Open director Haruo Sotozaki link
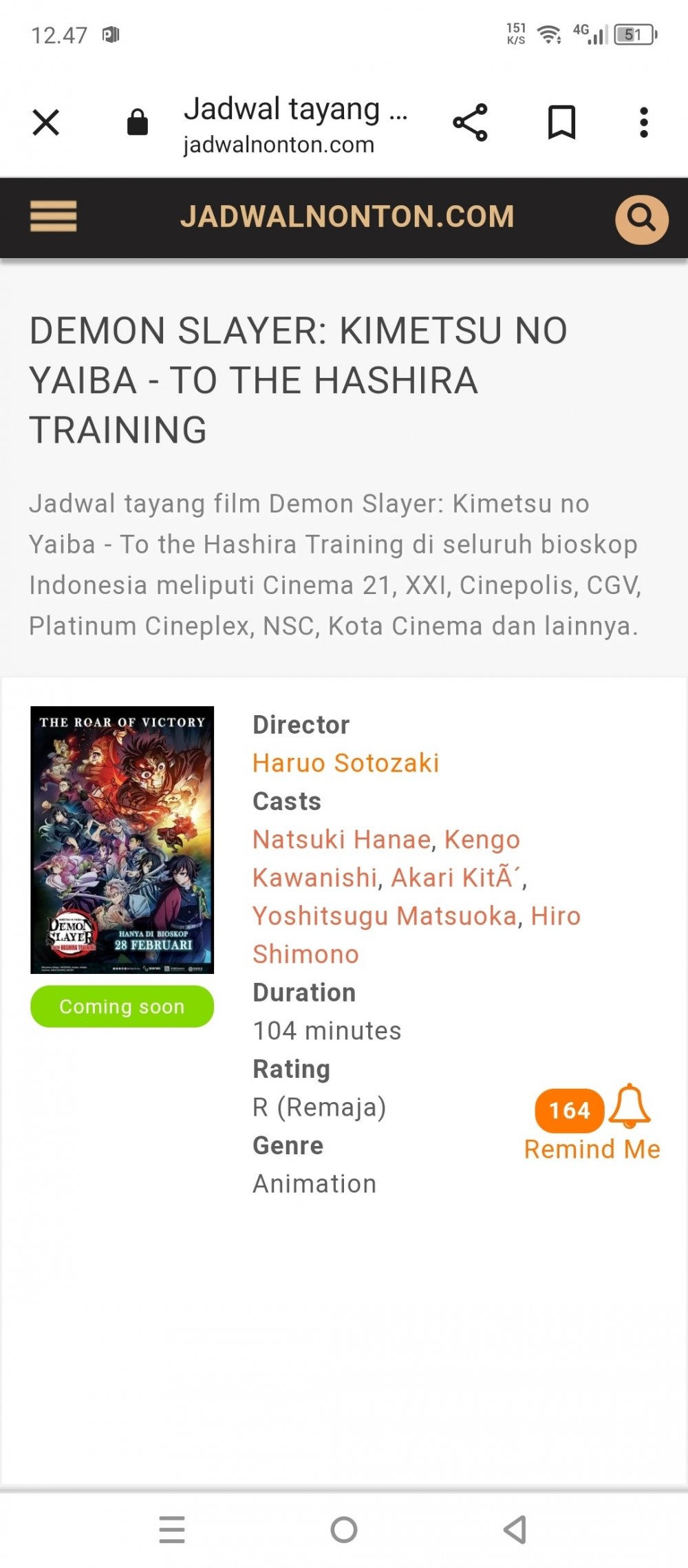The height and width of the screenshot is (1568, 688). click(x=345, y=763)
